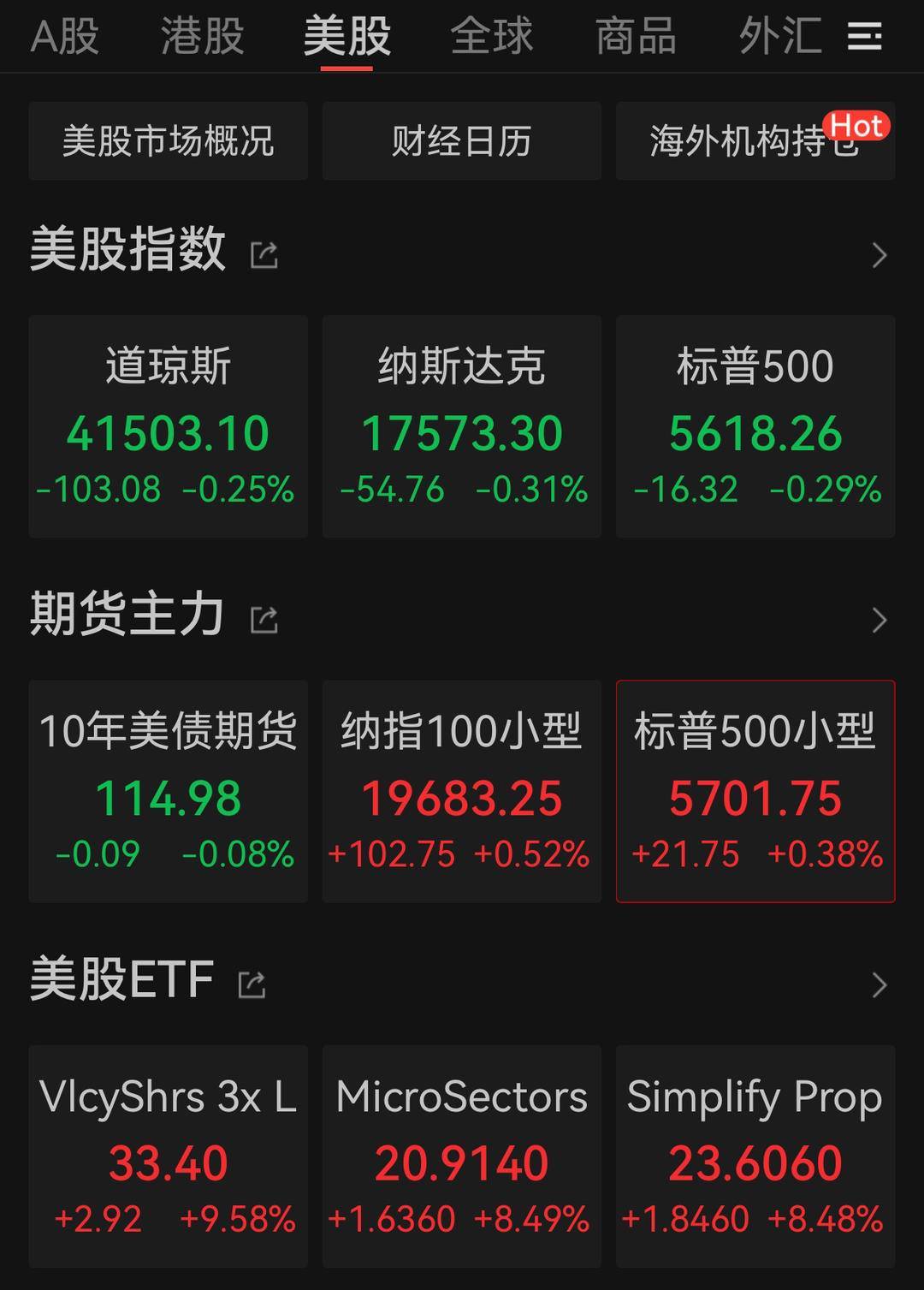Viewport: 924px width, 1290px height.
Task: Open 美股市场概况 overview
Action: [168, 141]
